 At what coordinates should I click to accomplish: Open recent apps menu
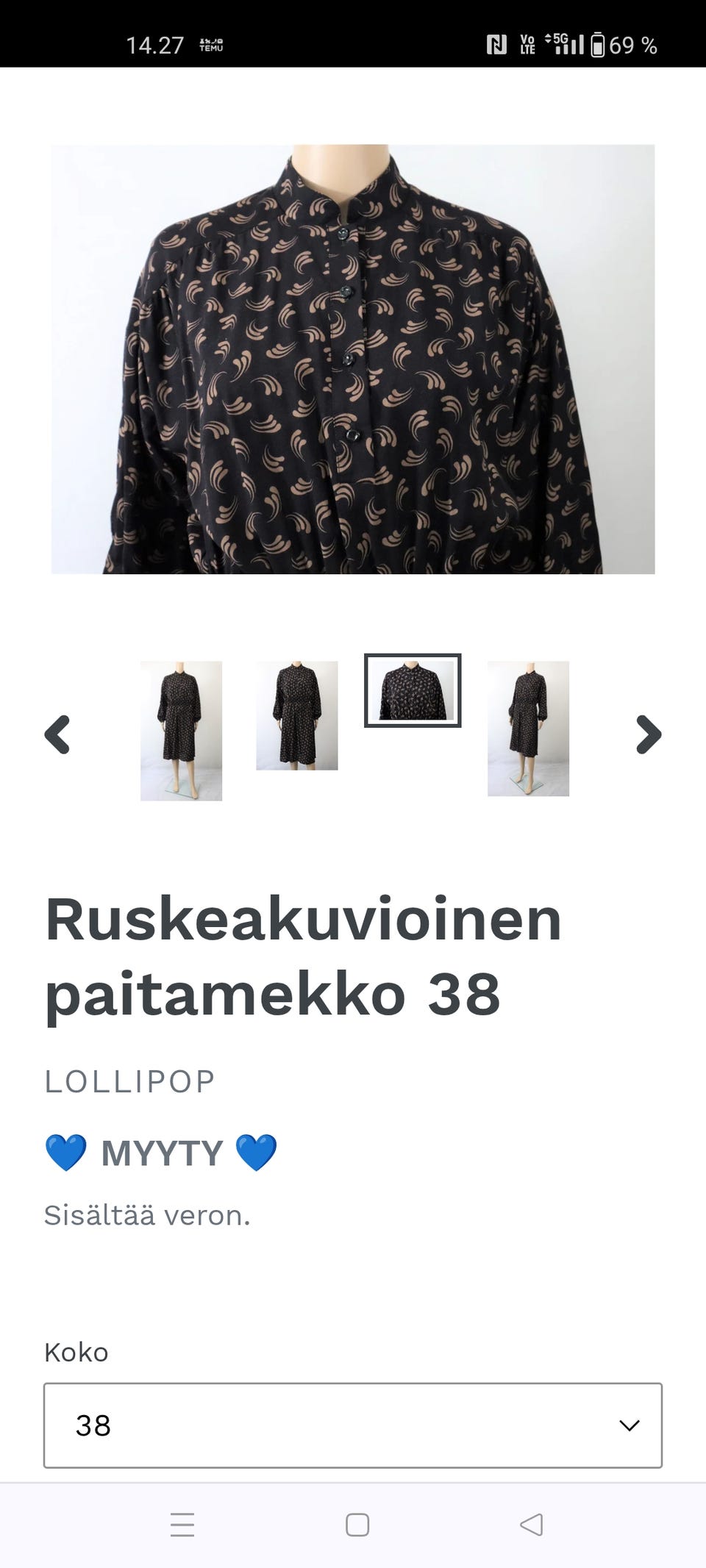coord(182,1525)
